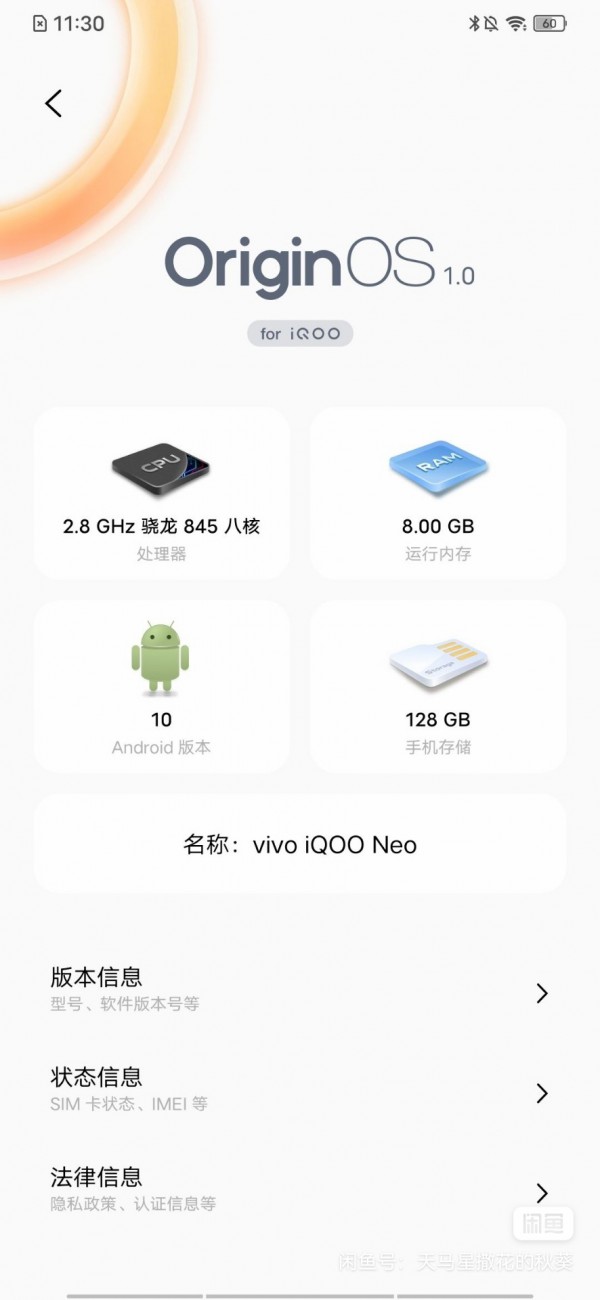Go back using the top-left arrow

[54, 103]
